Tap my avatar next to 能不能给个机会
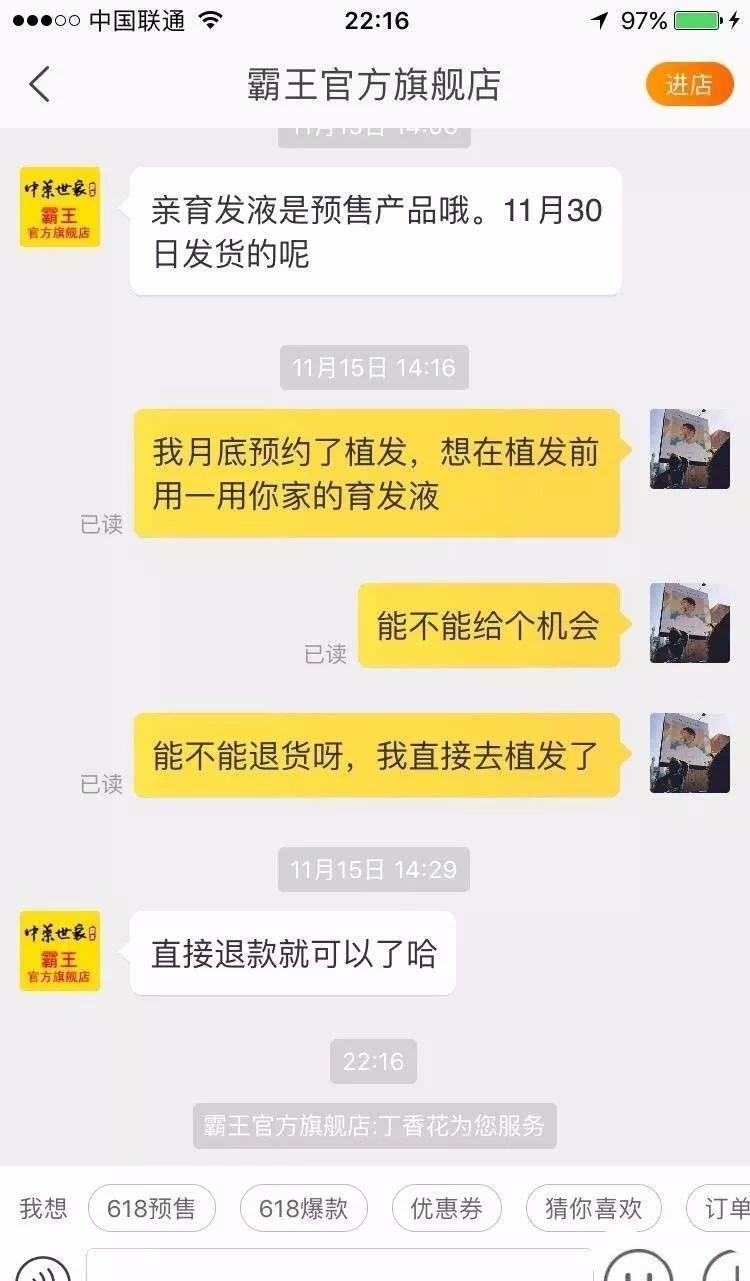The height and width of the screenshot is (1281, 750). [x=689, y=624]
